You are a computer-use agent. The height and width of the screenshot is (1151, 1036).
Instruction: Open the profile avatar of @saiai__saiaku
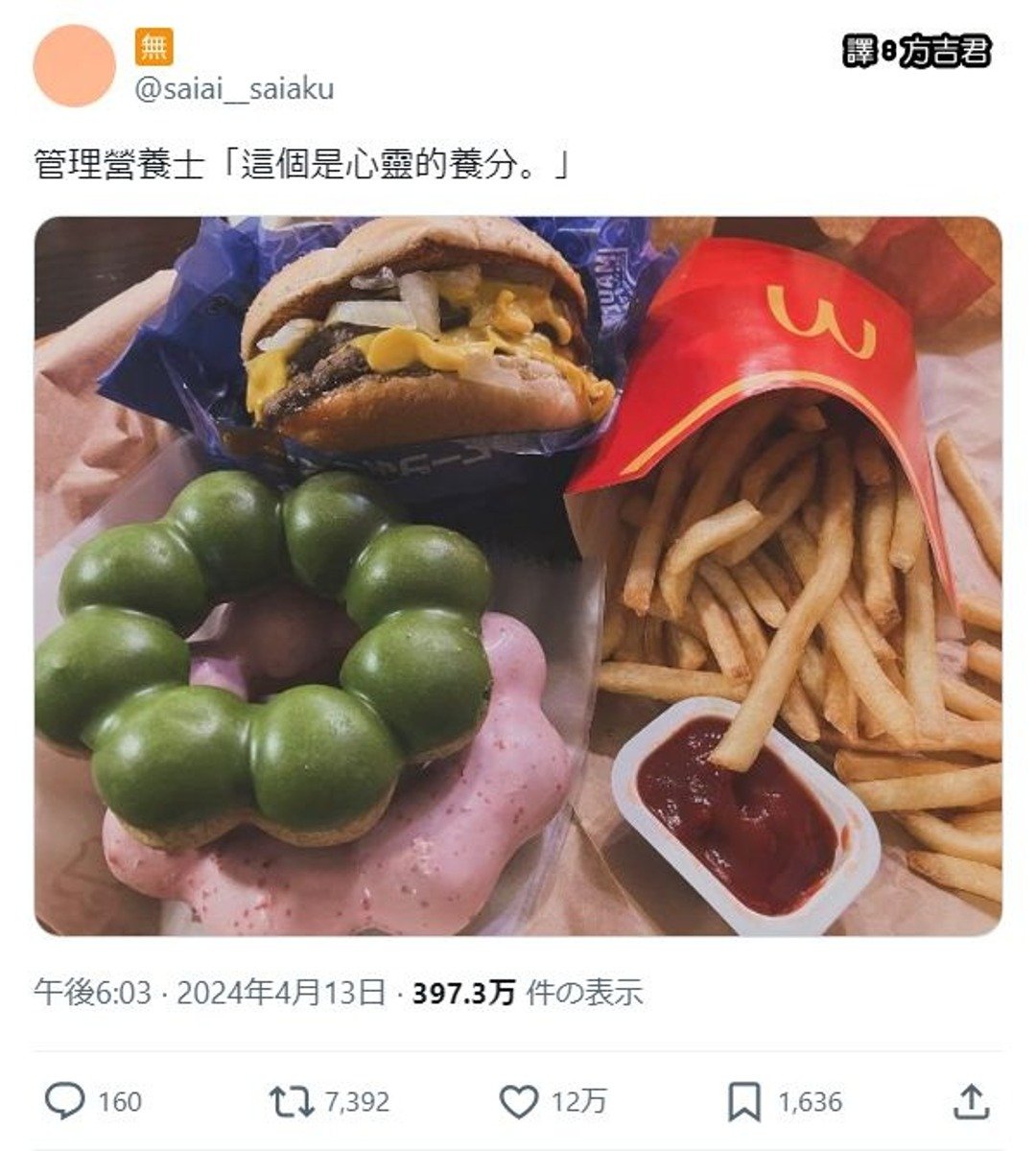tap(74, 65)
